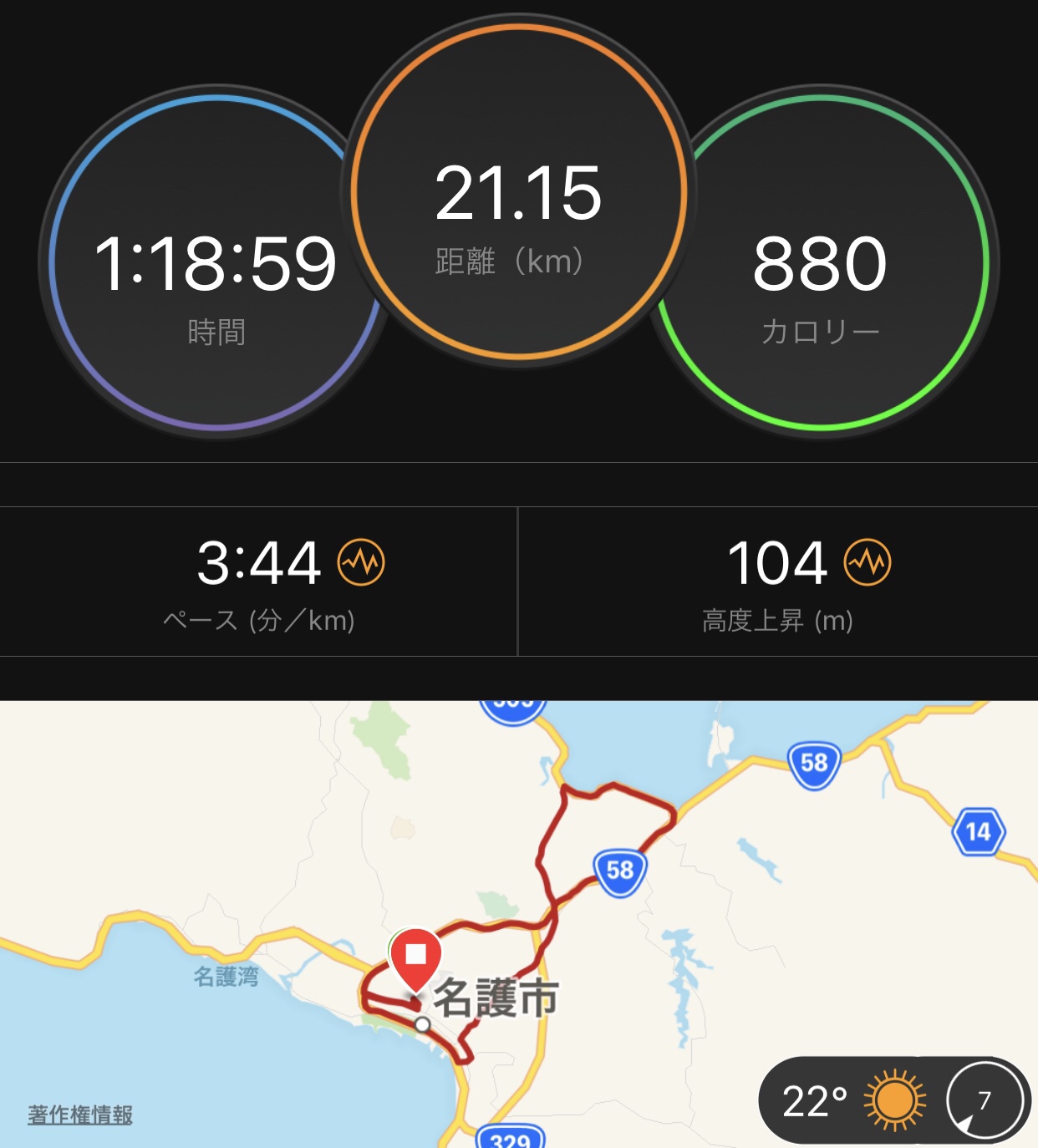The image size is (1038, 1148).
Task: Open the 著作権情報 copyright link
Action: pyautogui.click(x=80, y=1115)
